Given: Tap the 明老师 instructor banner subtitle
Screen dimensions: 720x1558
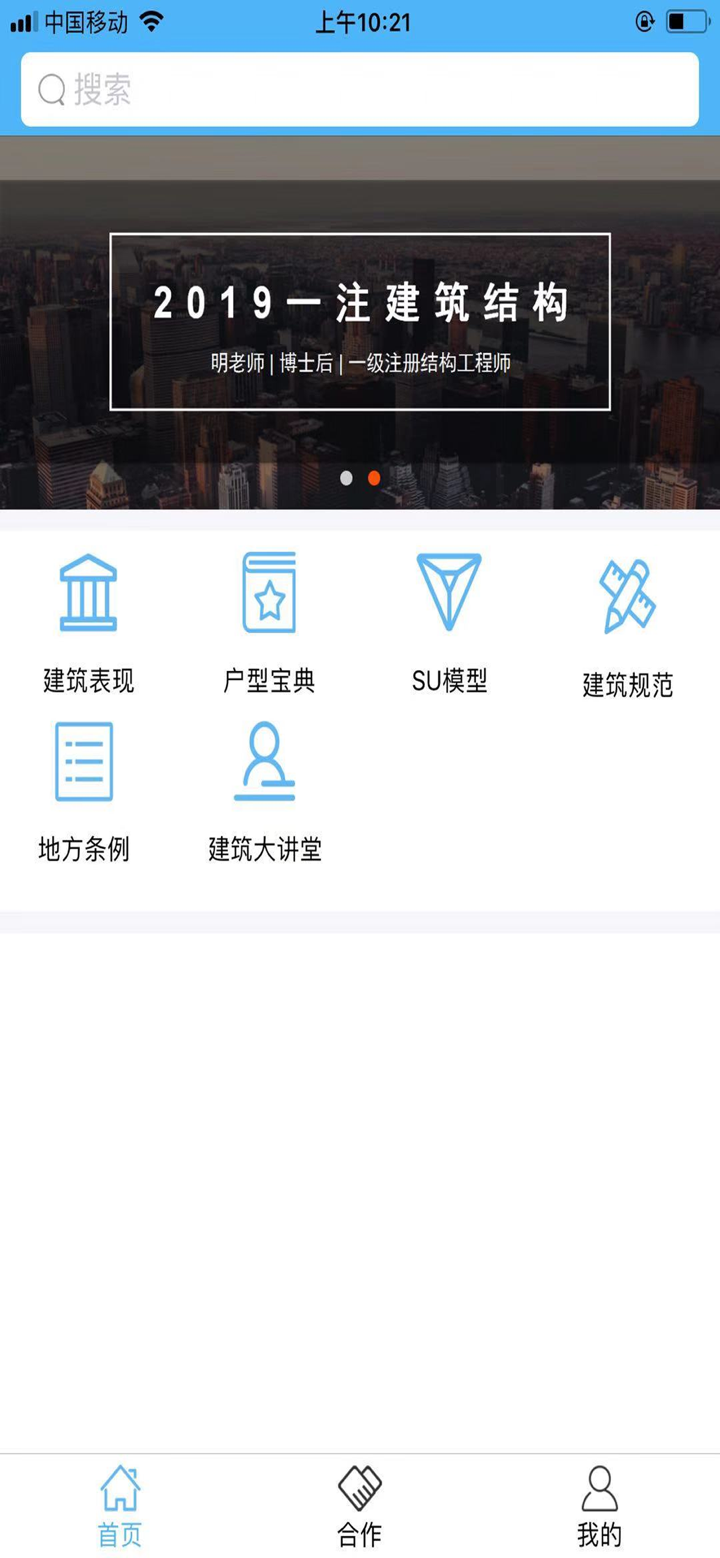Looking at the screenshot, I should point(360,363).
